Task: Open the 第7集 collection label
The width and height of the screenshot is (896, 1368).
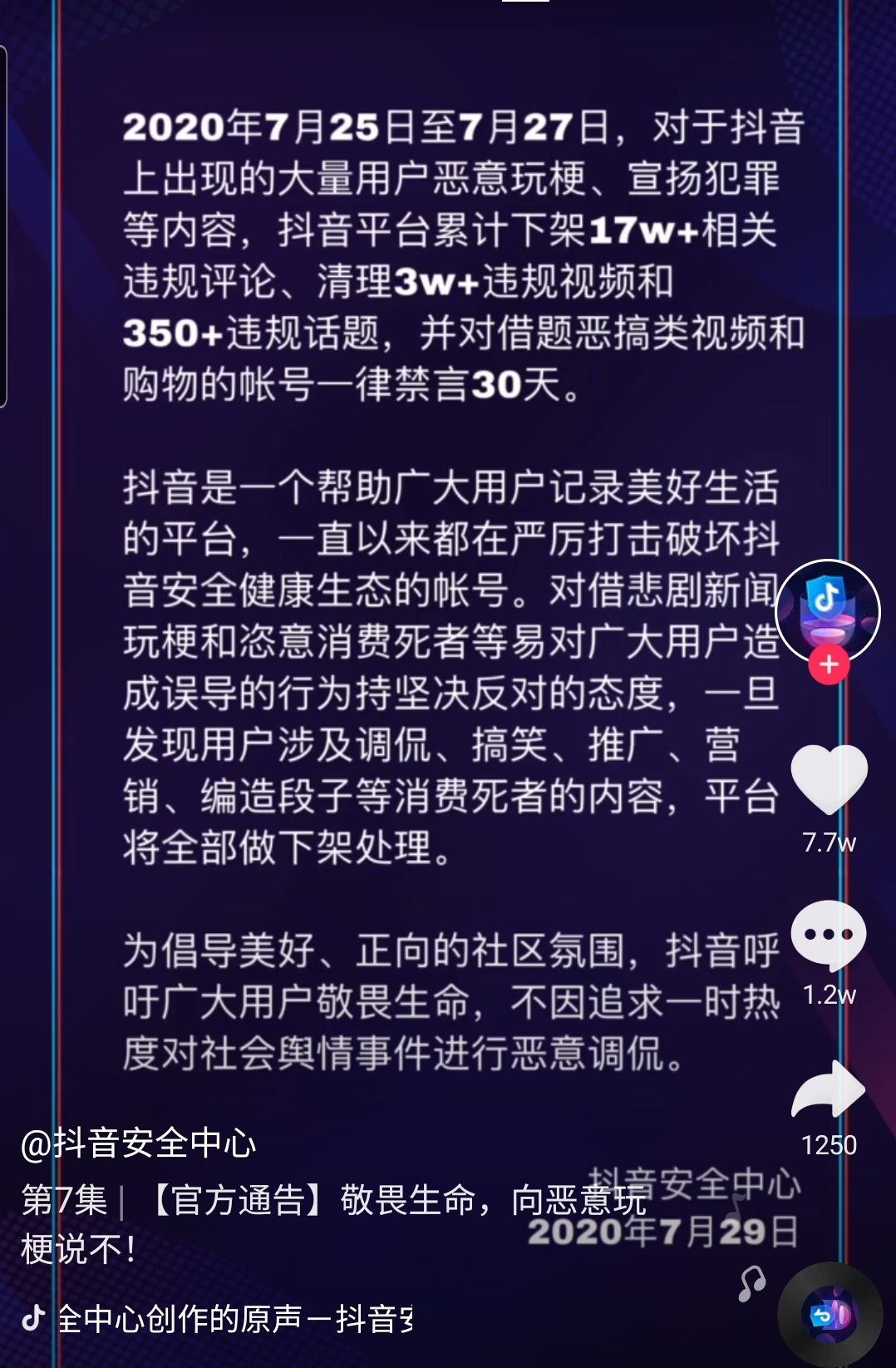Action: (65, 1200)
